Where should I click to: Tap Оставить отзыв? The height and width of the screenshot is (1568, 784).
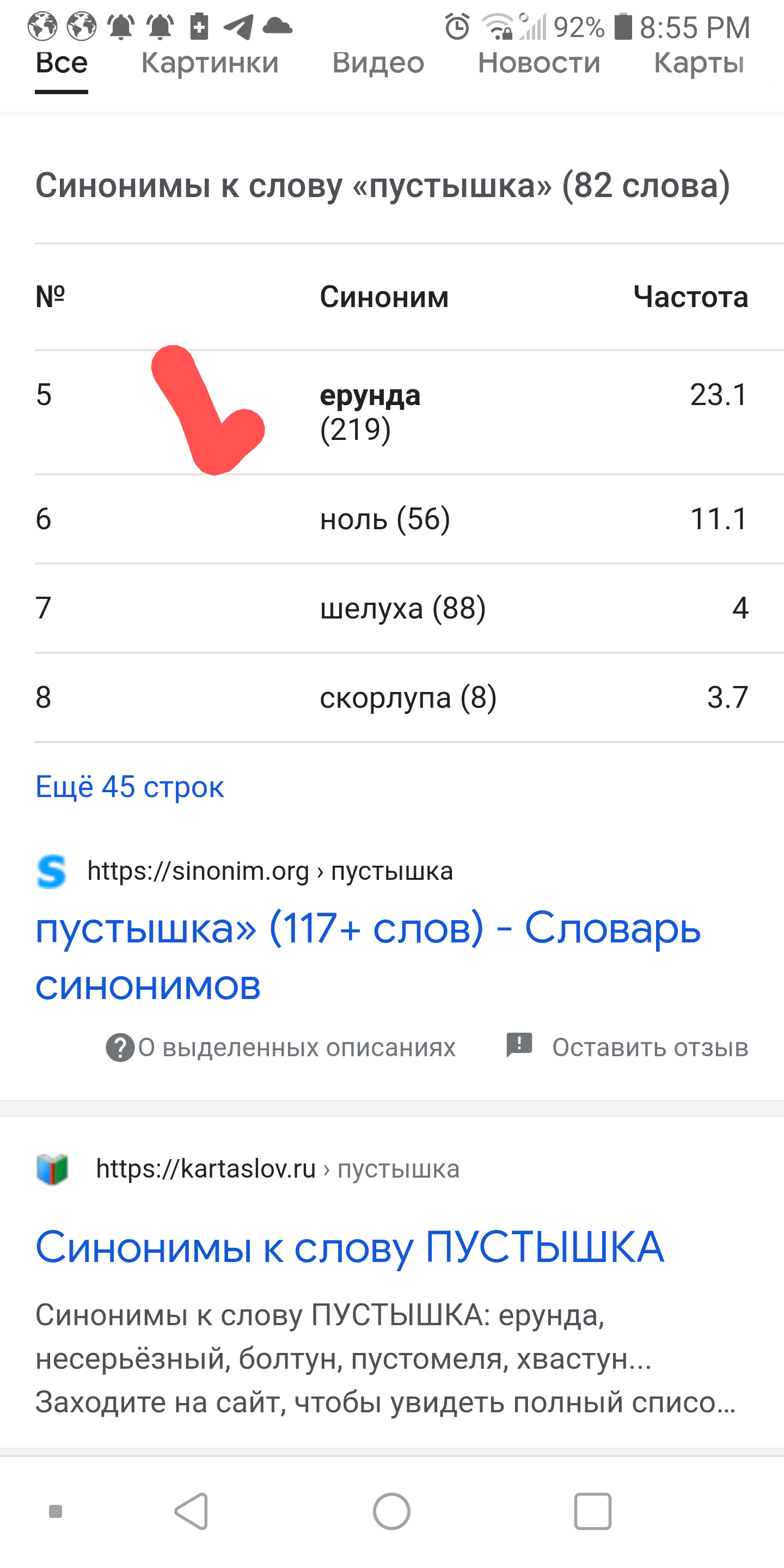tap(628, 1048)
